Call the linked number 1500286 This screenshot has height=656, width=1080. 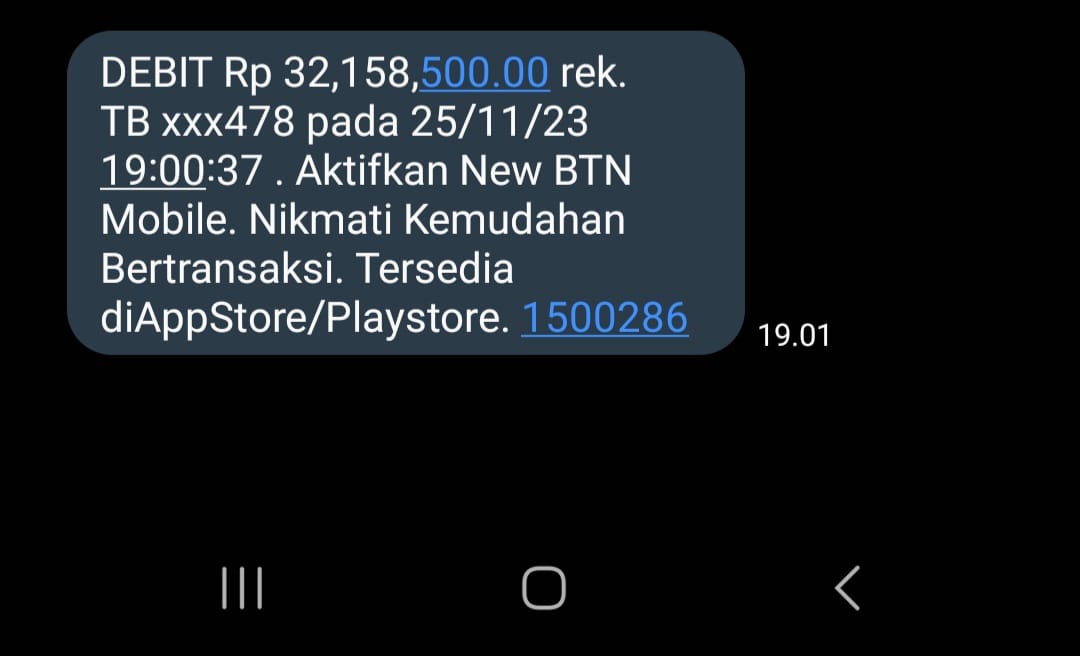point(604,318)
